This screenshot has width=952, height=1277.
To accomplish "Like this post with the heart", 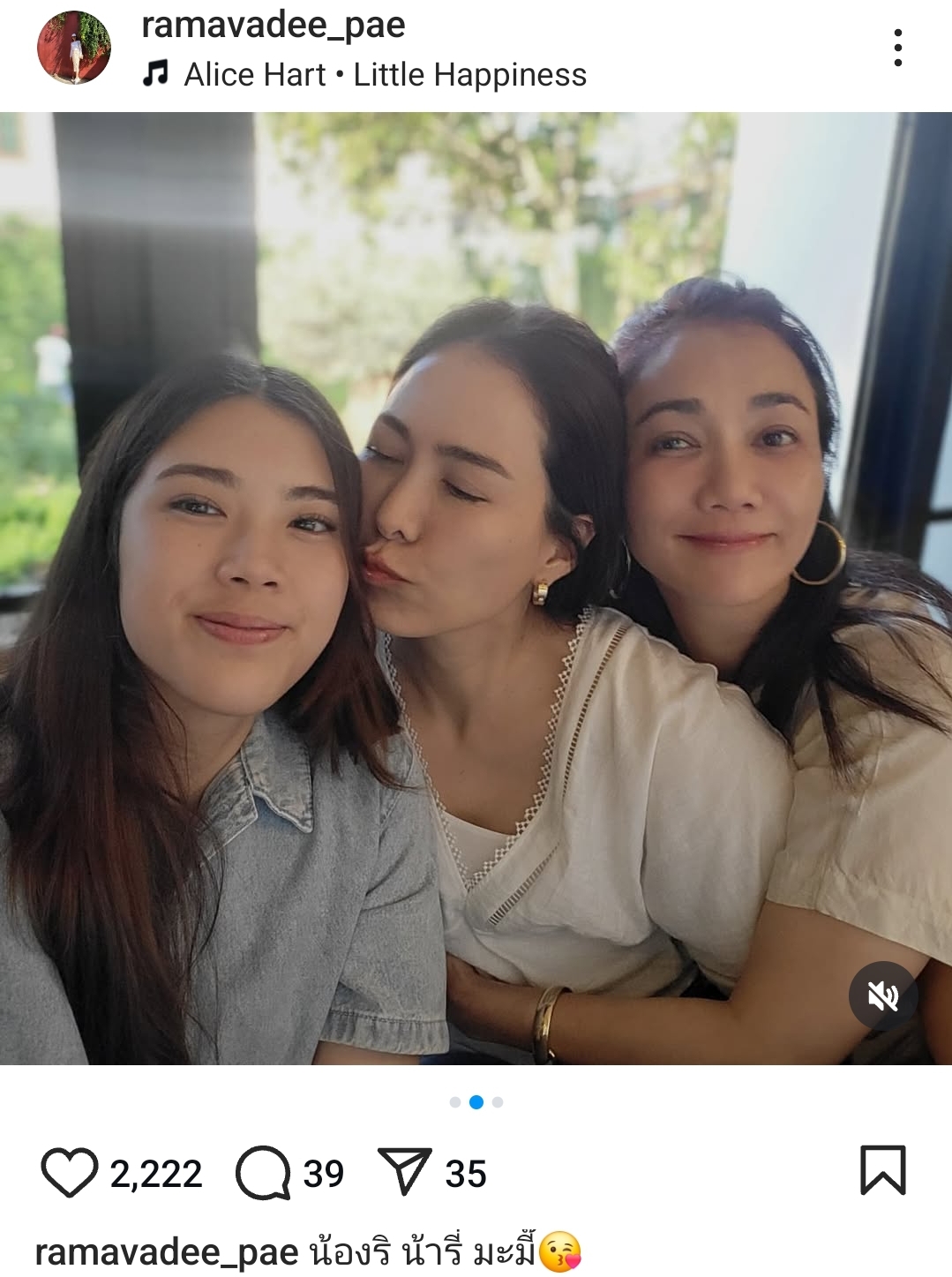I will click(x=69, y=1173).
